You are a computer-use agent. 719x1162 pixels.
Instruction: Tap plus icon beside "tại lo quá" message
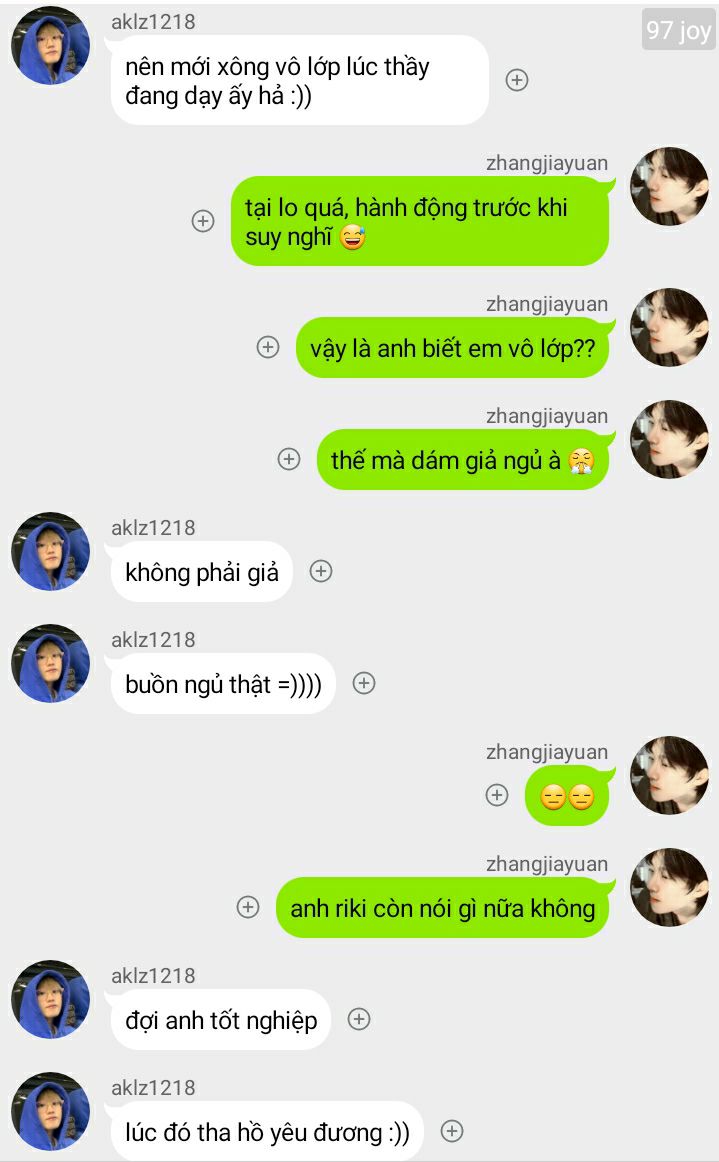(203, 221)
